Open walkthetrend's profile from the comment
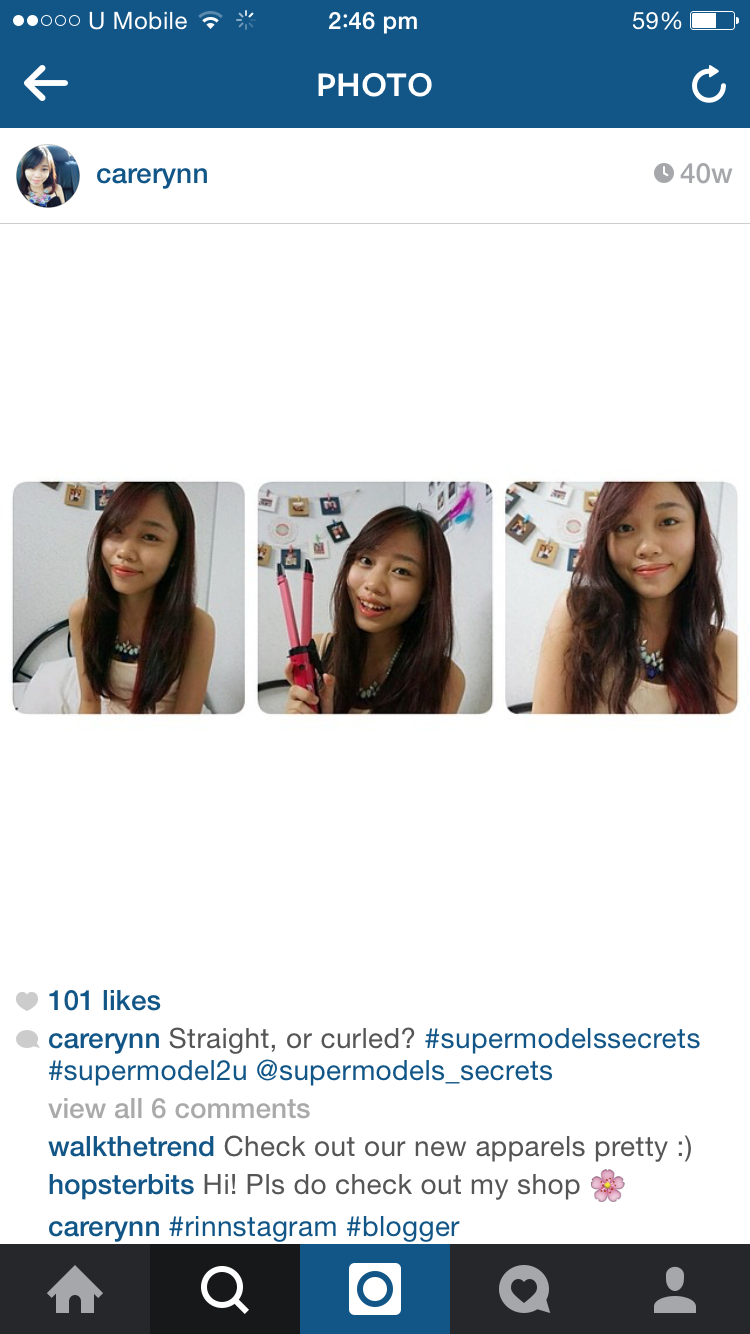The image size is (750, 1334). [131, 1147]
